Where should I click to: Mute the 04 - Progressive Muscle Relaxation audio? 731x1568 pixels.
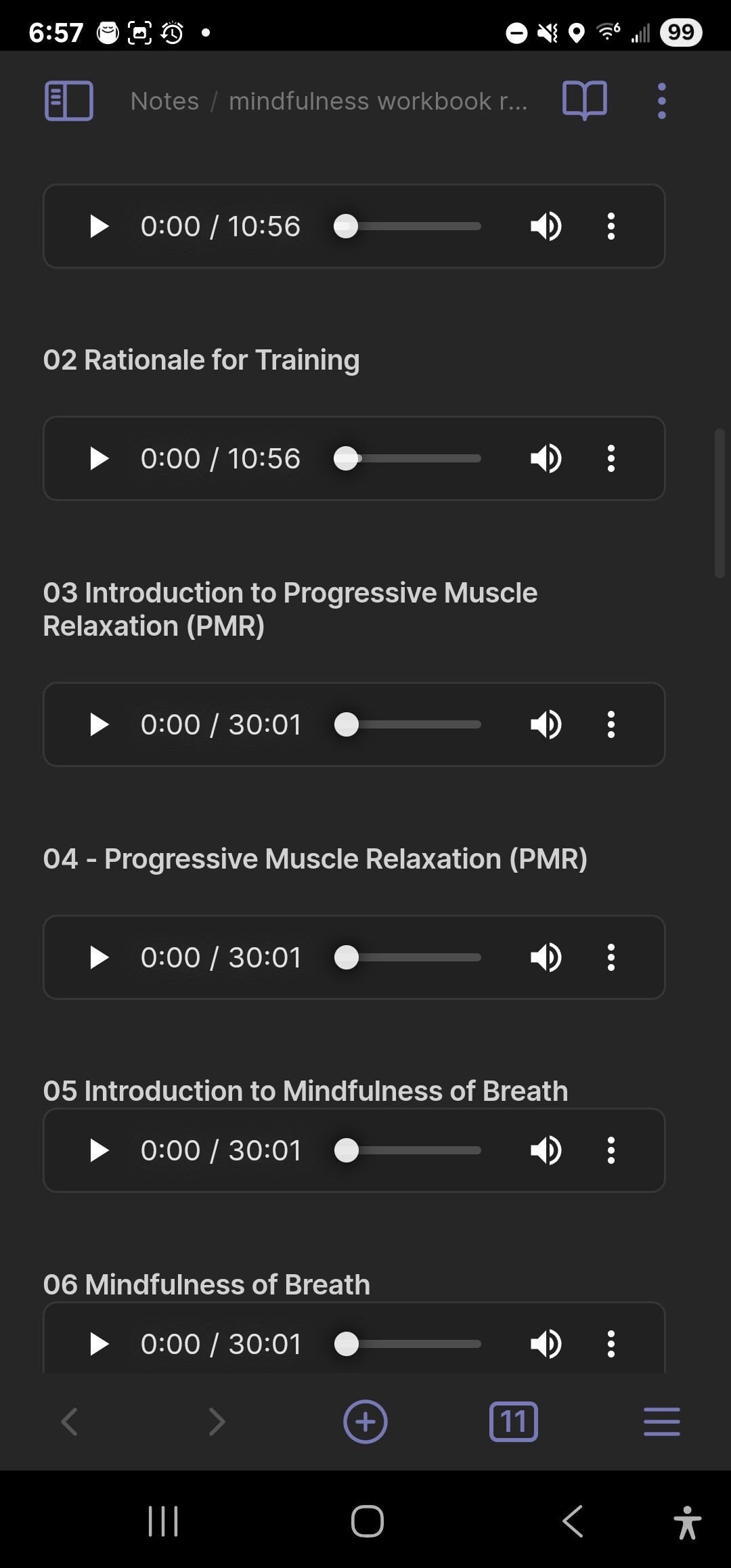pos(546,957)
